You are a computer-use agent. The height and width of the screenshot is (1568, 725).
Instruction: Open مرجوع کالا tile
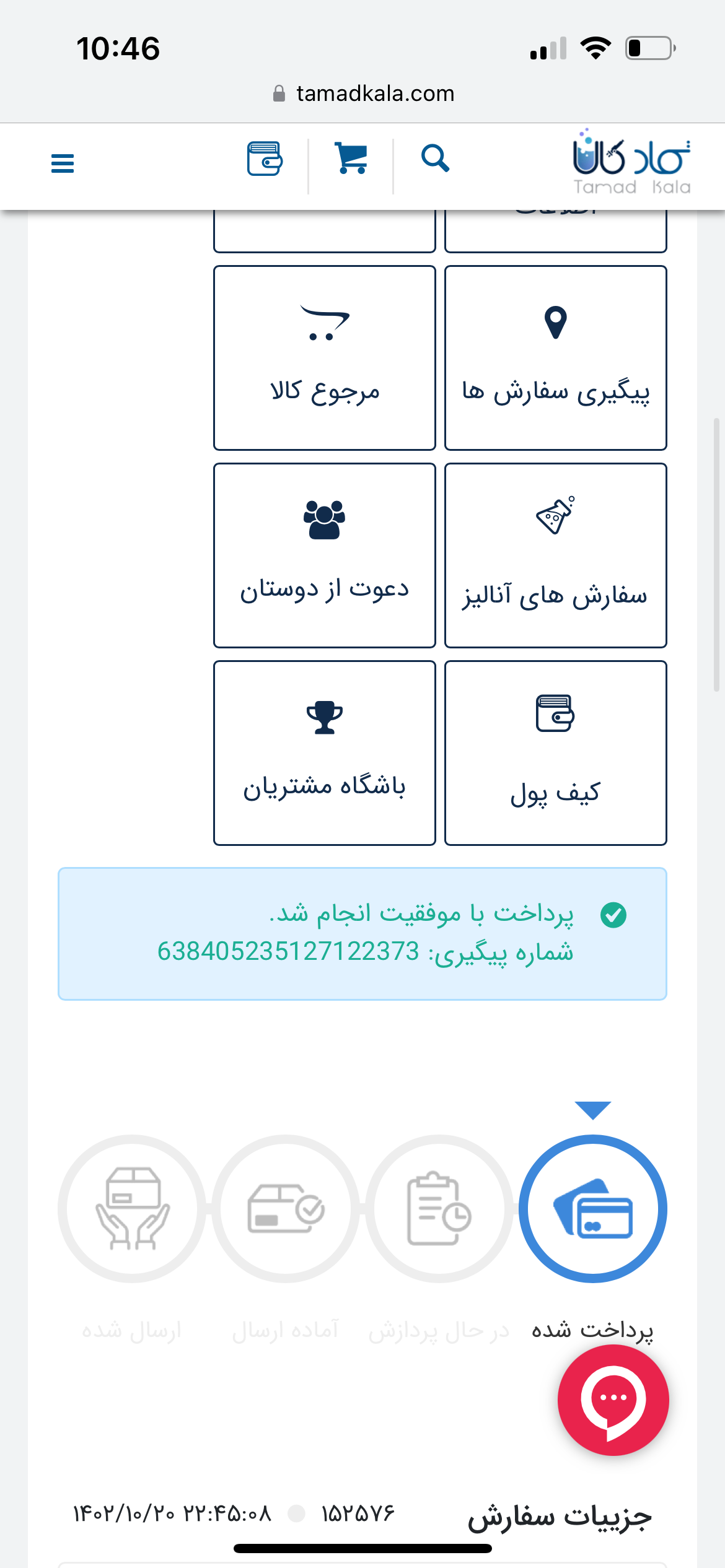coord(325,358)
